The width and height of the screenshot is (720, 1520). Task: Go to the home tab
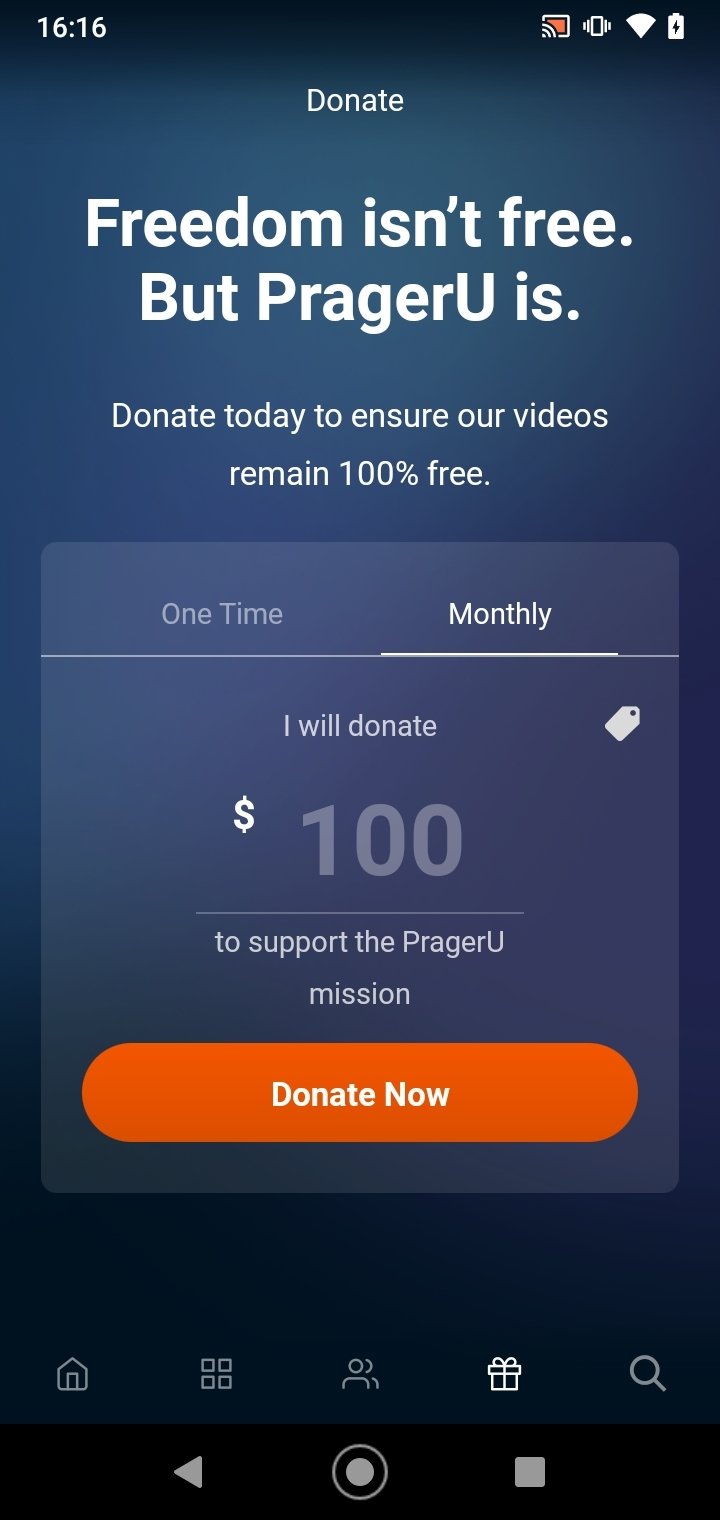click(x=72, y=1373)
